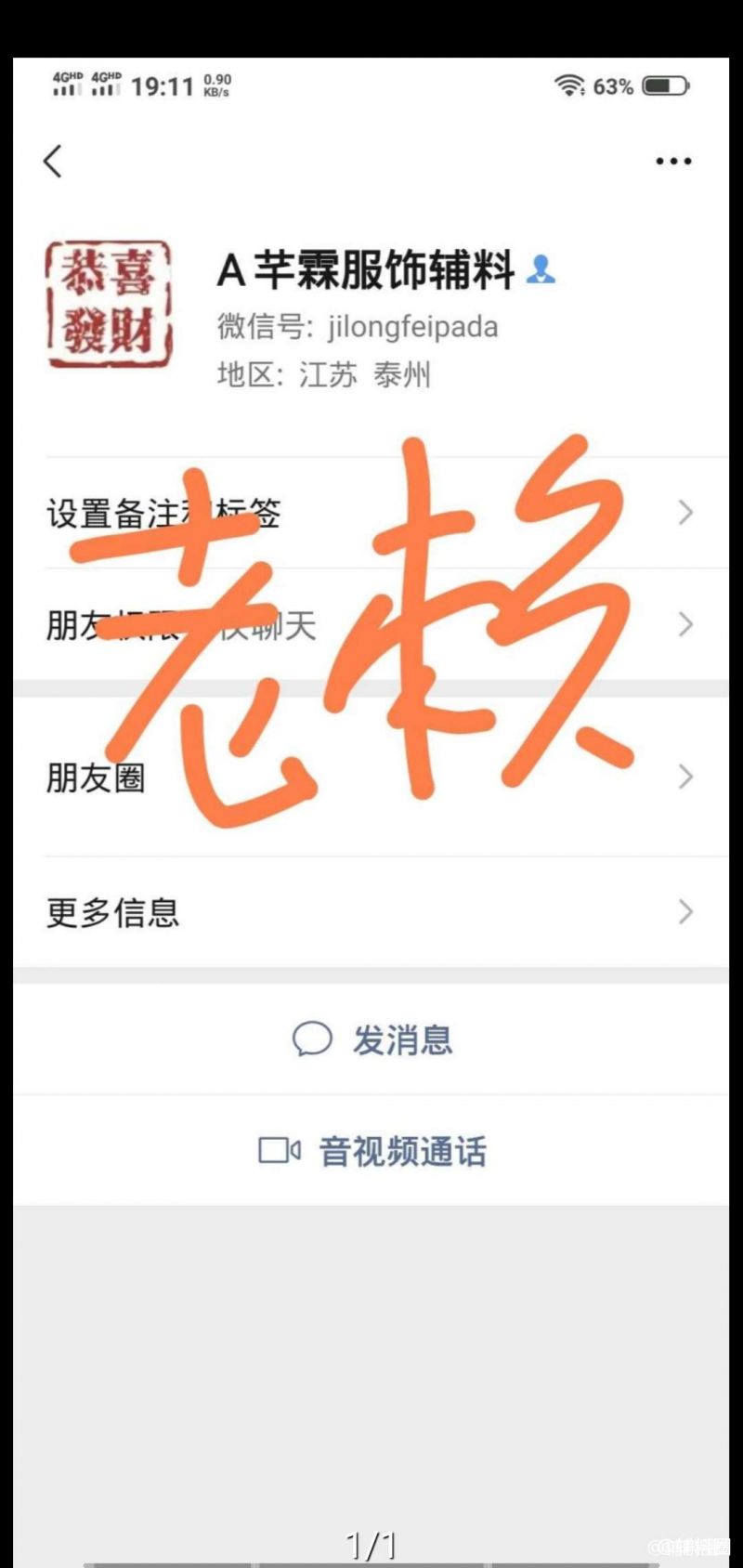The height and width of the screenshot is (1568, 743).
Task: Open this contact's 朋友圈
Action: [x=371, y=777]
